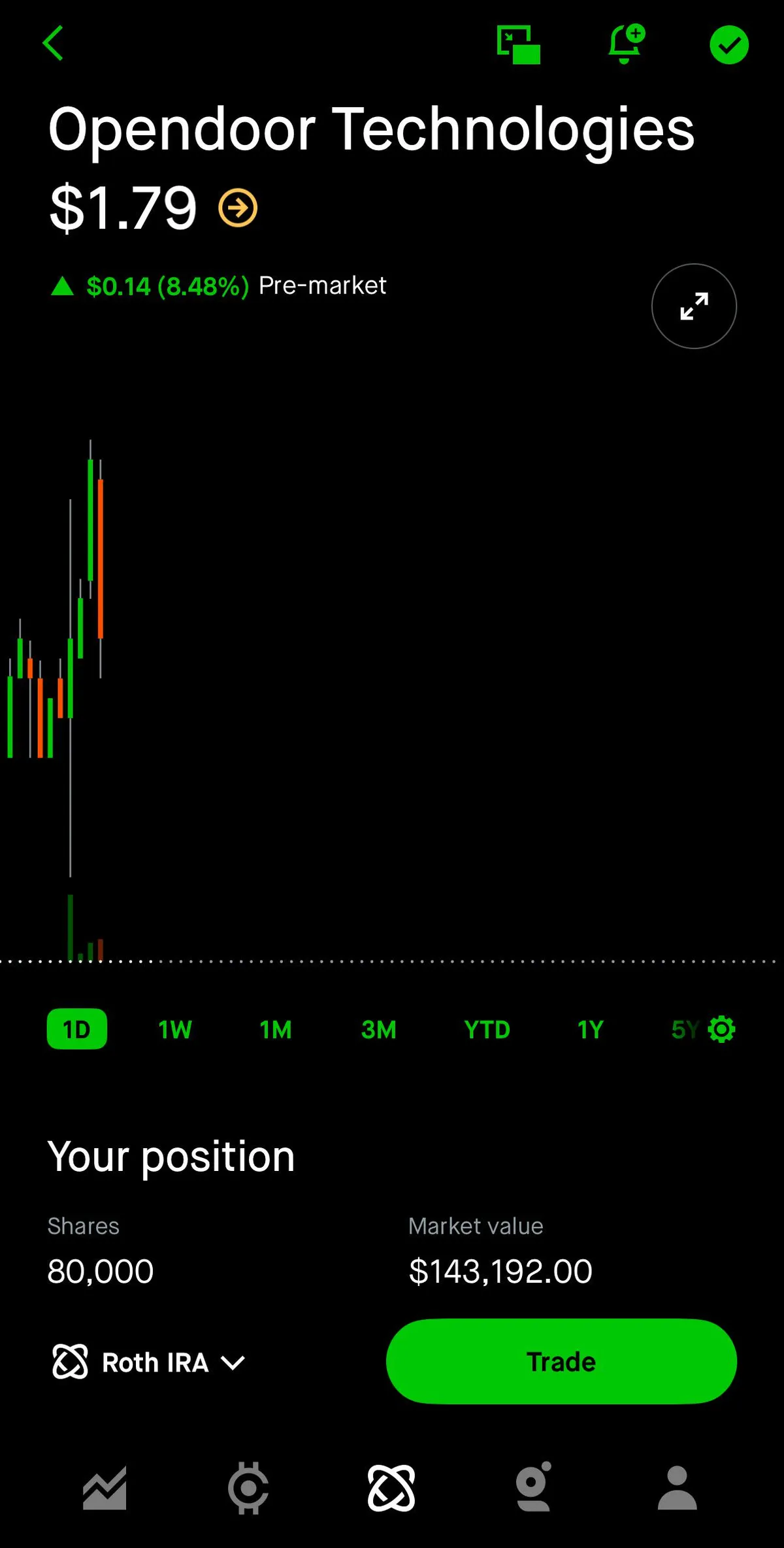Expand the chart to fullscreen

click(694, 306)
